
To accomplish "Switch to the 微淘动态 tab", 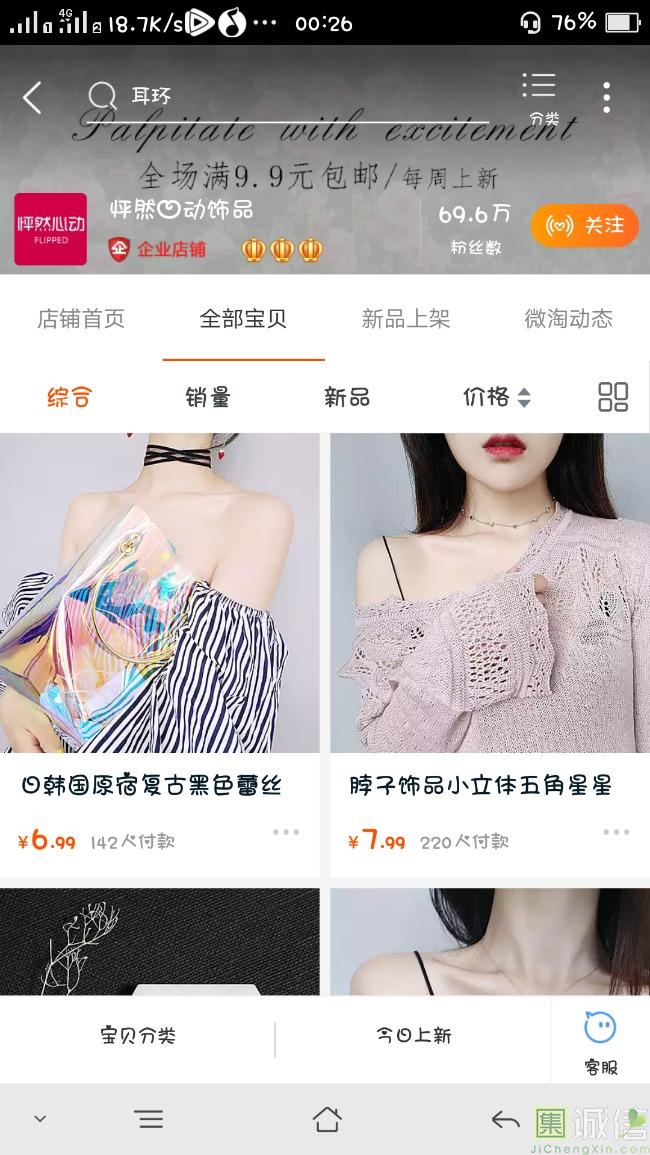I will point(568,319).
